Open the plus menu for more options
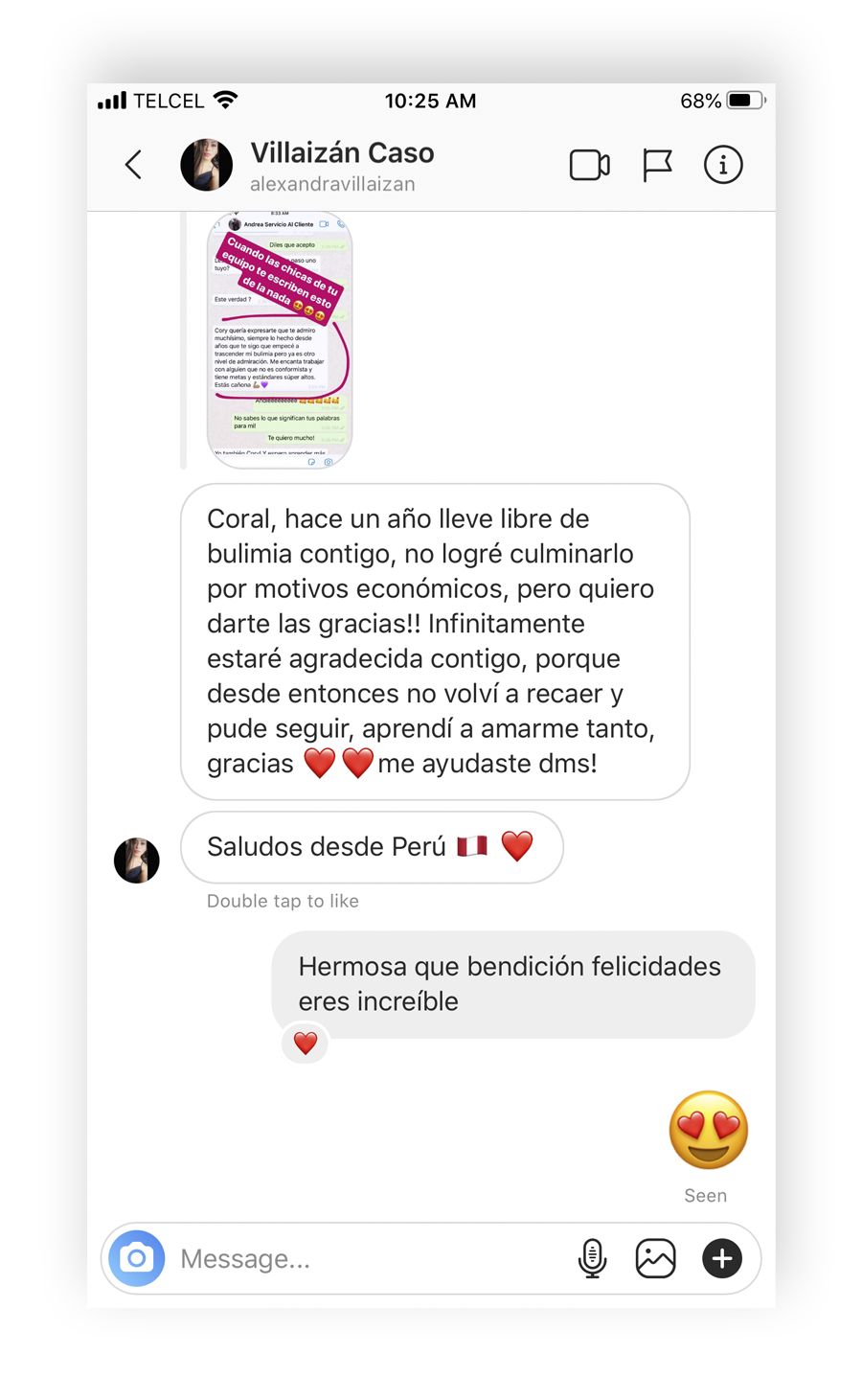Image resolution: width=862 pixels, height=1400 pixels. pyautogui.click(x=722, y=1258)
